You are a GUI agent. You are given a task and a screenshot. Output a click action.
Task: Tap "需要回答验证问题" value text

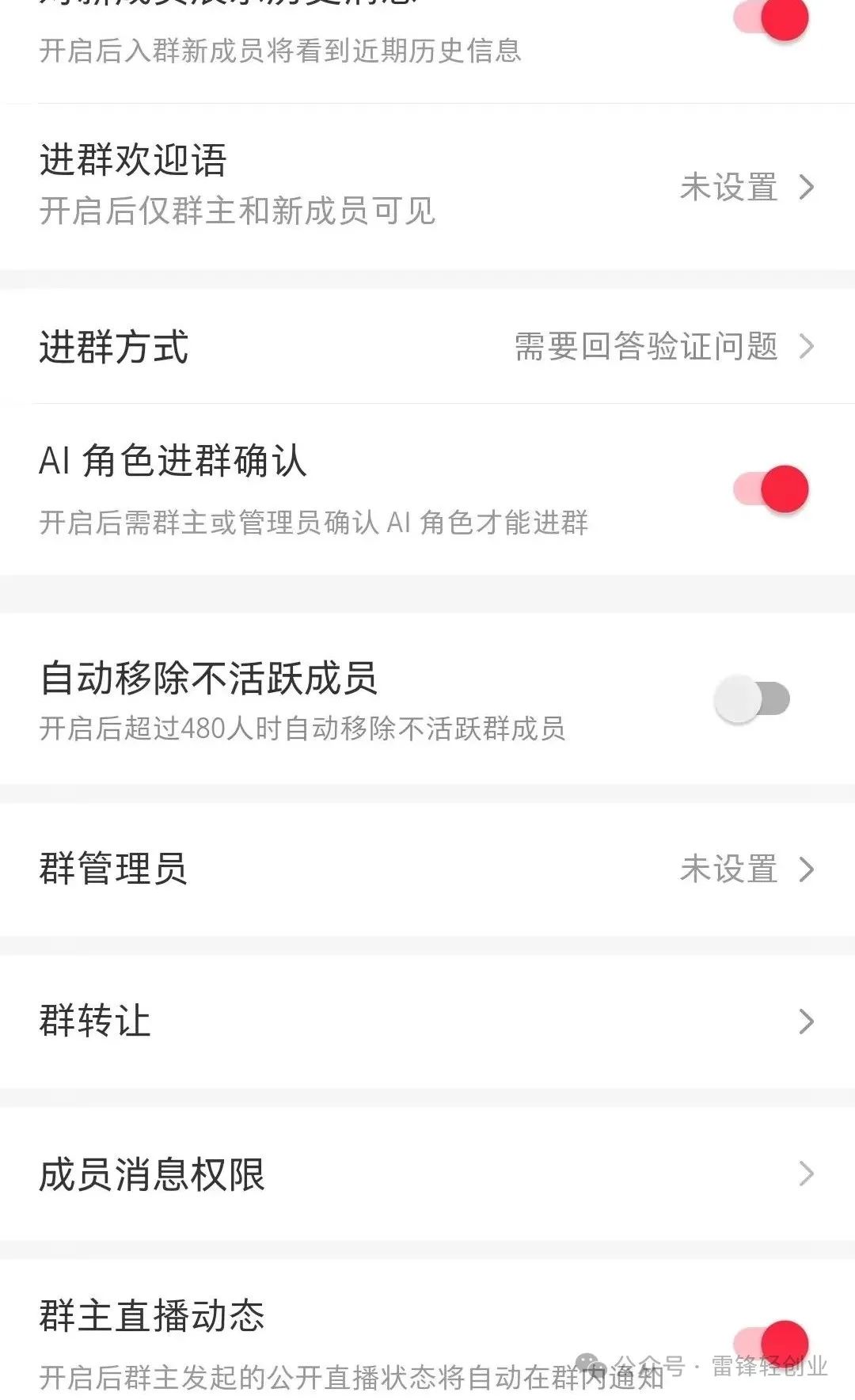pos(645,345)
